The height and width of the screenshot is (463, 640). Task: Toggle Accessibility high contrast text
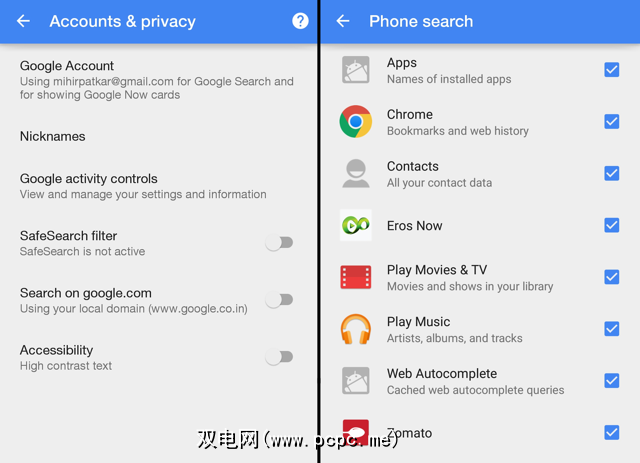[279, 357]
